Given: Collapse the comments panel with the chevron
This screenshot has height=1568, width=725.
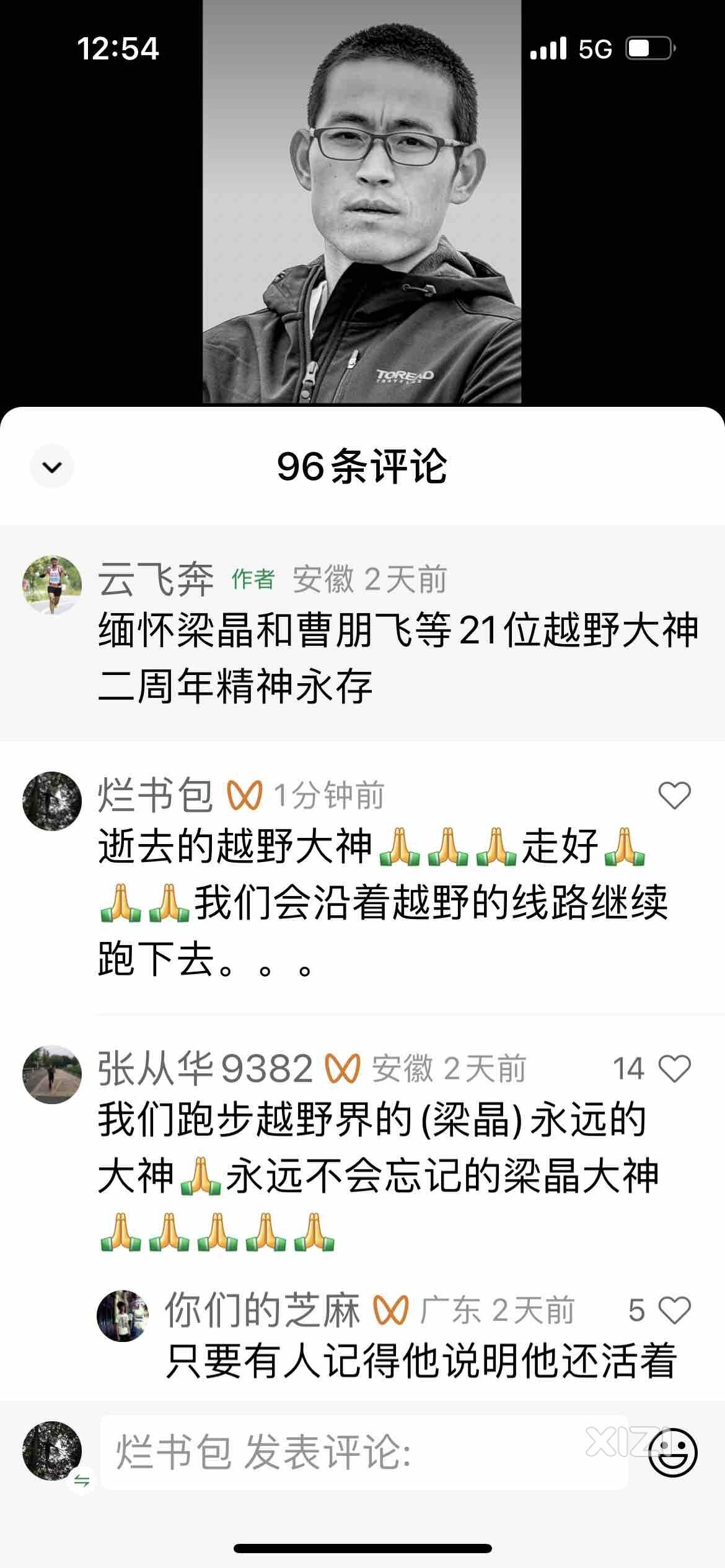Looking at the screenshot, I should [x=52, y=466].
